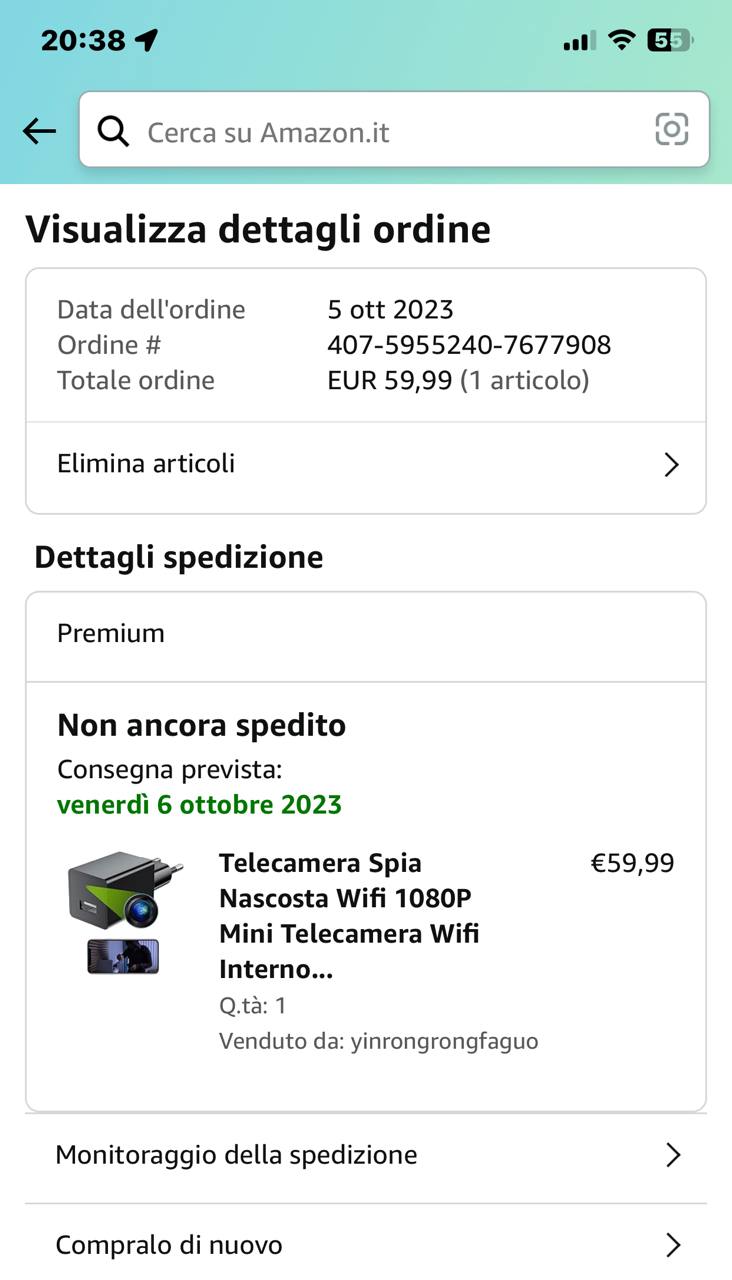
Task: Open the Telecamera Spia Nascosta product title
Action: (x=350, y=916)
